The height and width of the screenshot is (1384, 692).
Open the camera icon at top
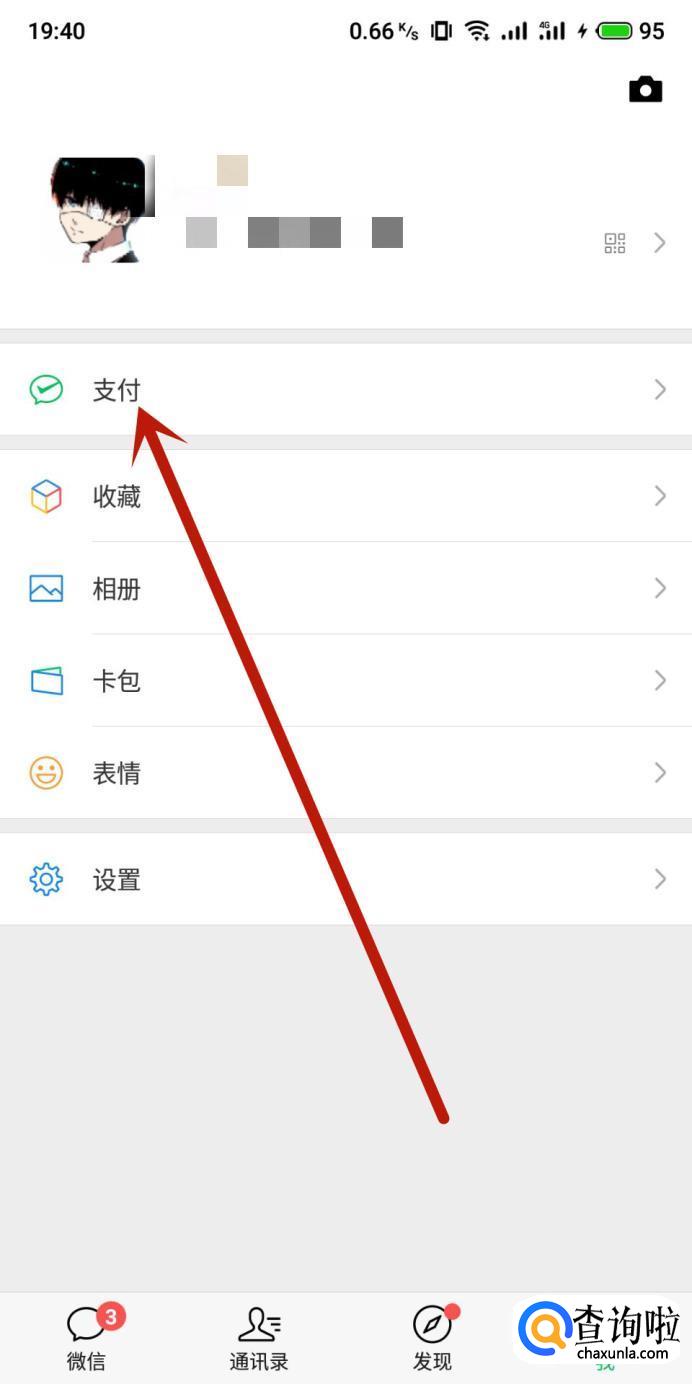pyautogui.click(x=645, y=89)
